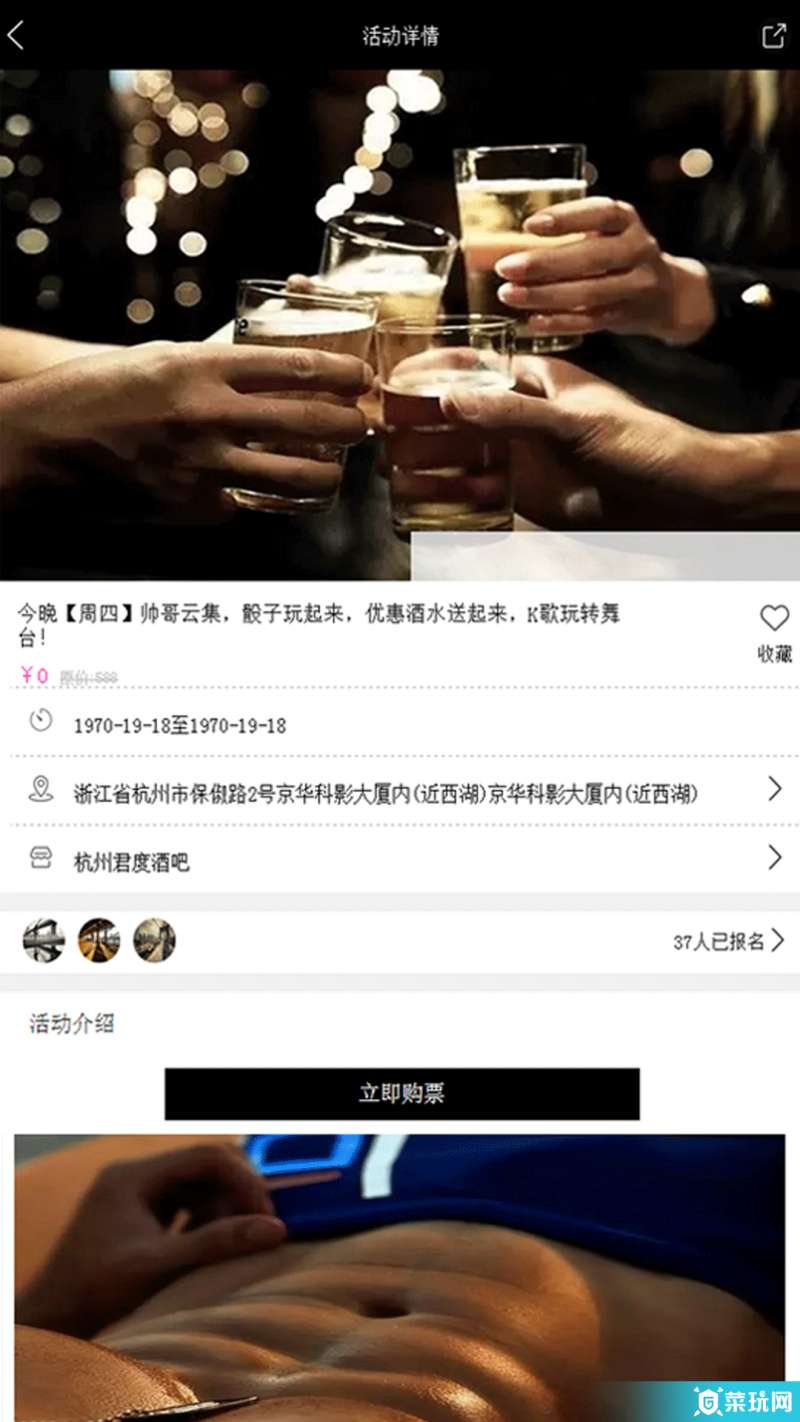The width and height of the screenshot is (800, 1422).
Task: Tap the heart to favorite this event
Action: [774, 619]
